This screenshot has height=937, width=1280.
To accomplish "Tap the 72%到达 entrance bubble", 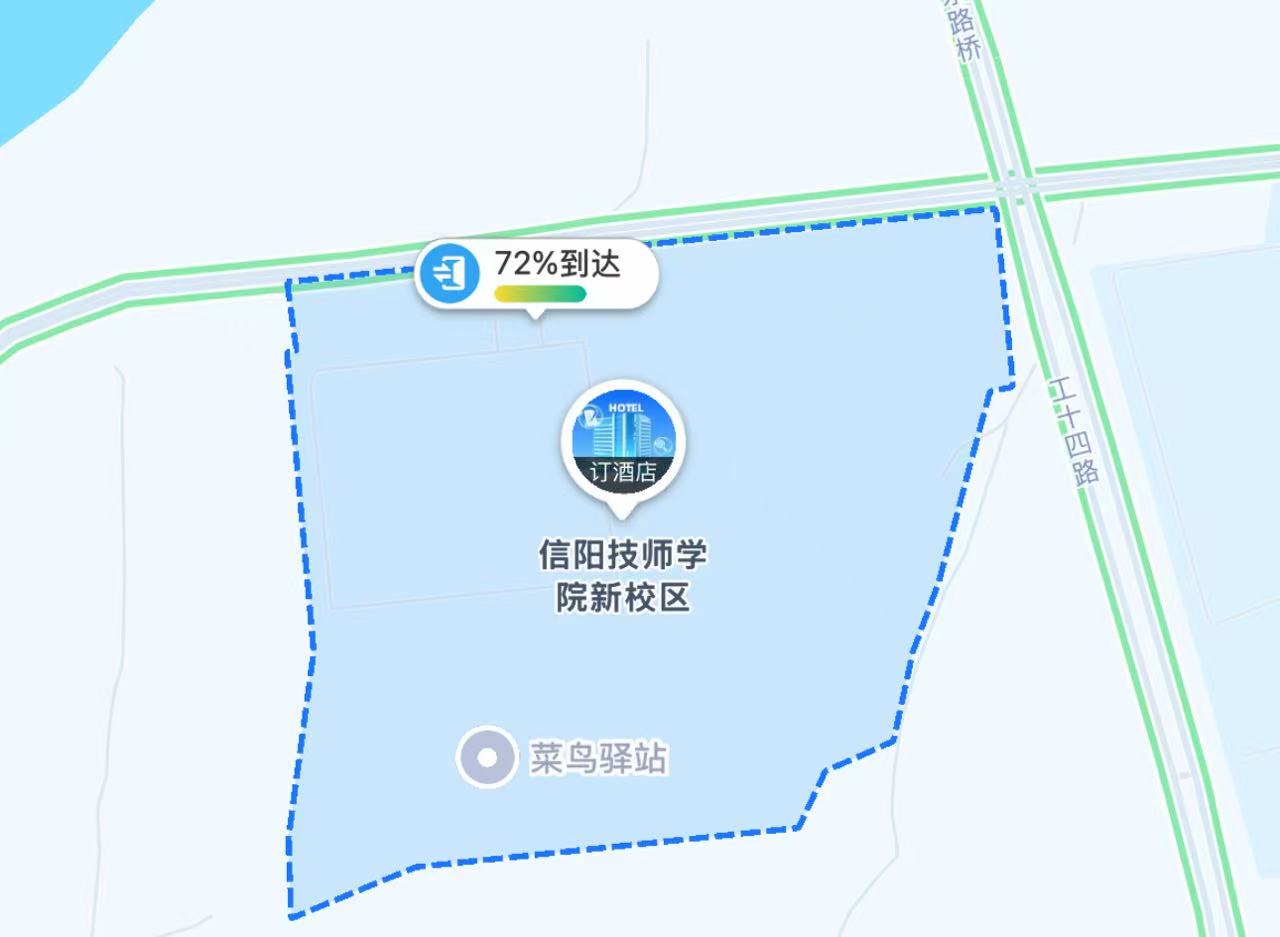I will pyautogui.click(x=536, y=273).
